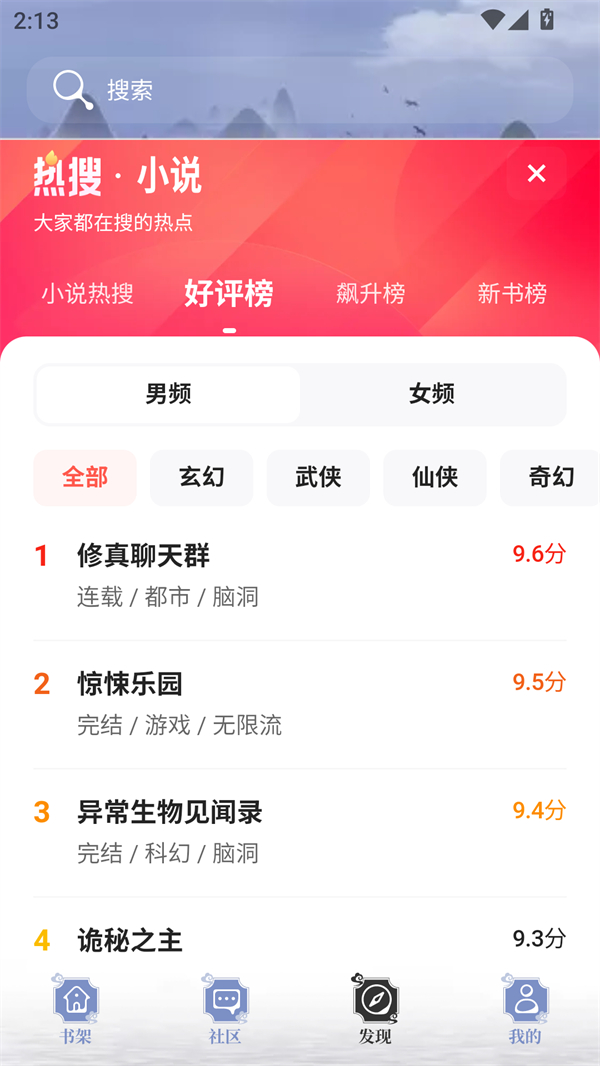
Task: Open the novel 异常生物见闻录
Action: coord(170,812)
